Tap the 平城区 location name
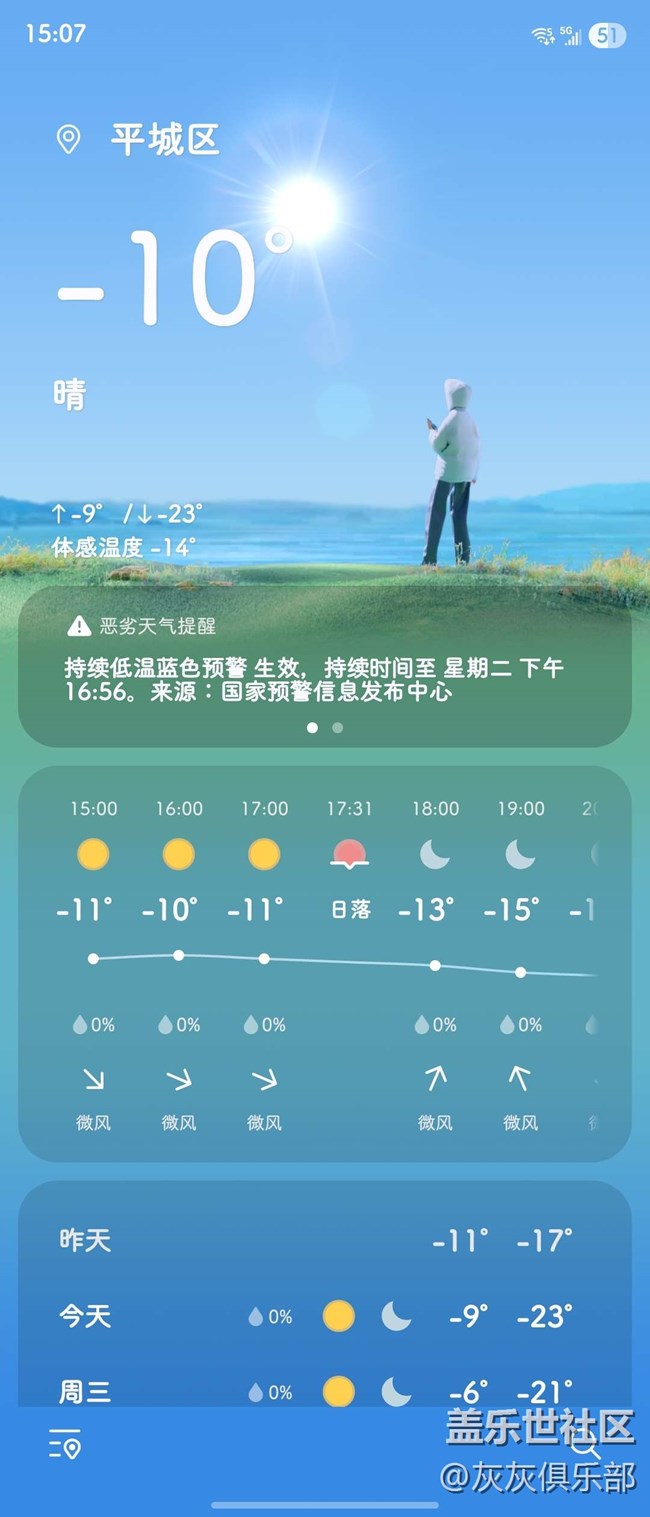This screenshot has height=1517, width=650. click(164, 139)
